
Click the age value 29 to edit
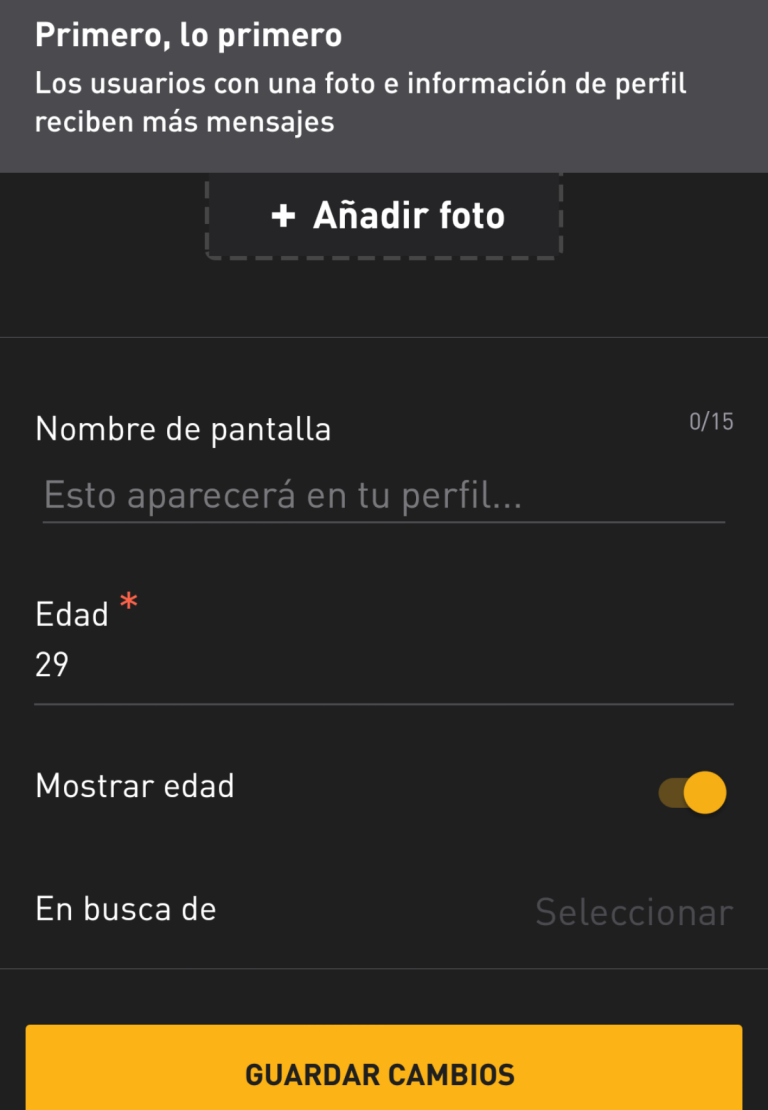point(52,663)
